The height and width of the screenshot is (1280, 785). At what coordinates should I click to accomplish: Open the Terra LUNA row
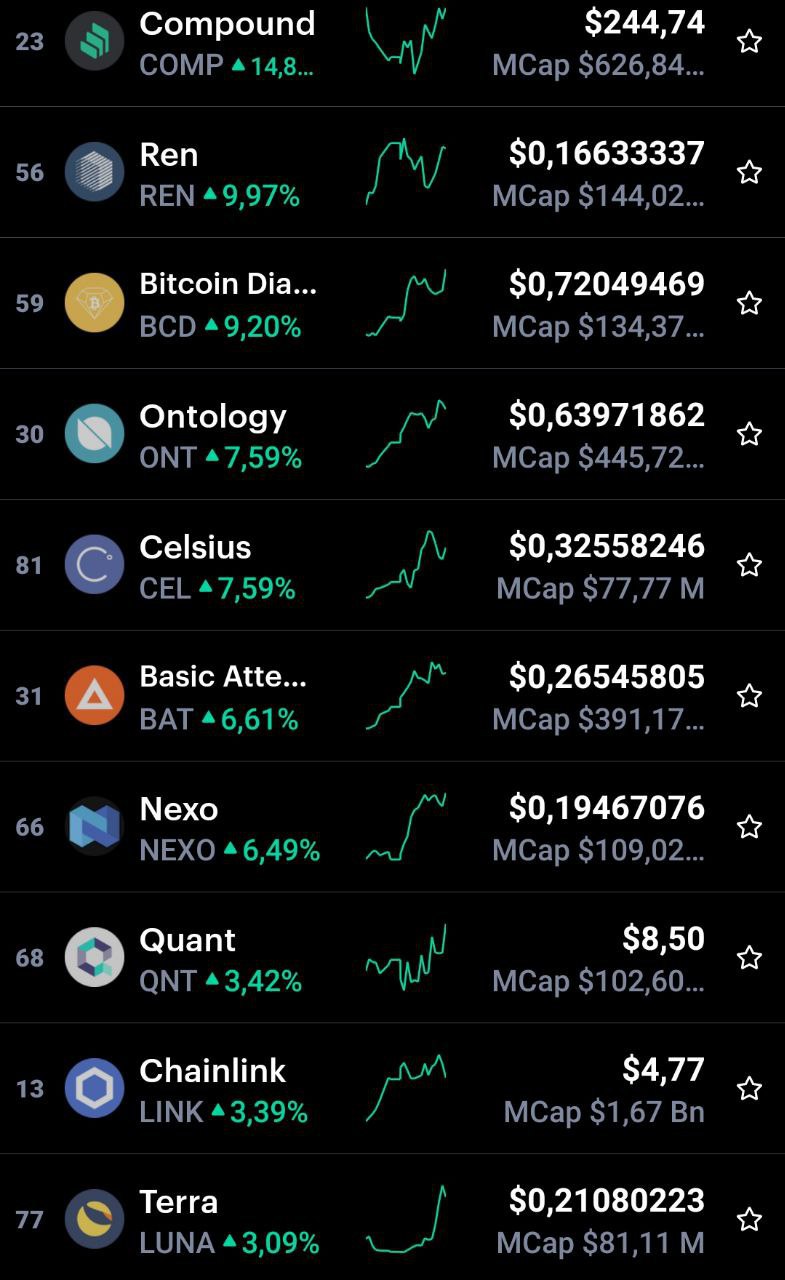tap(392, 1218)
